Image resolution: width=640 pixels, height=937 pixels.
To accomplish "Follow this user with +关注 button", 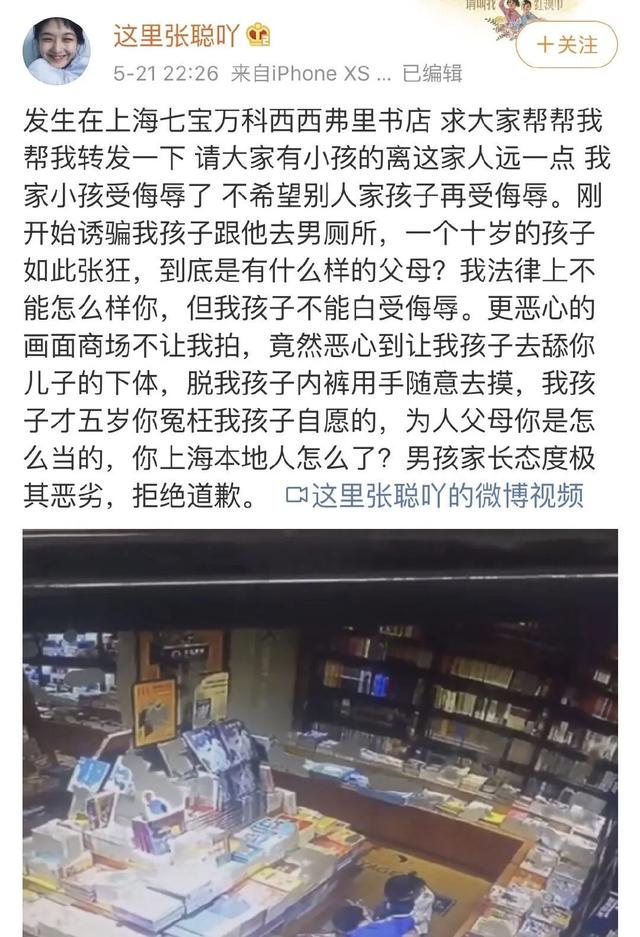I will [566, 45].
